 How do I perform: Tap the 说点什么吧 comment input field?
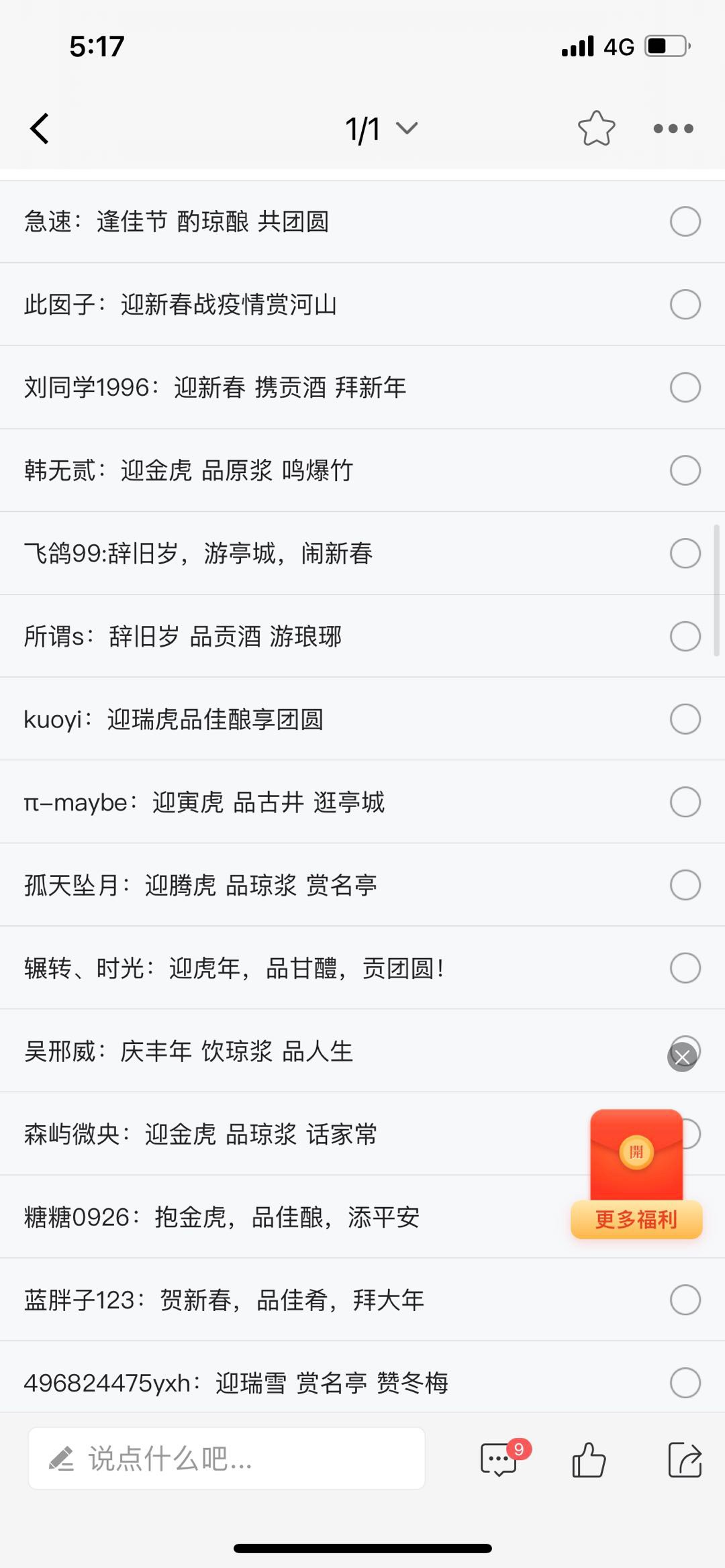point(227,1459)
